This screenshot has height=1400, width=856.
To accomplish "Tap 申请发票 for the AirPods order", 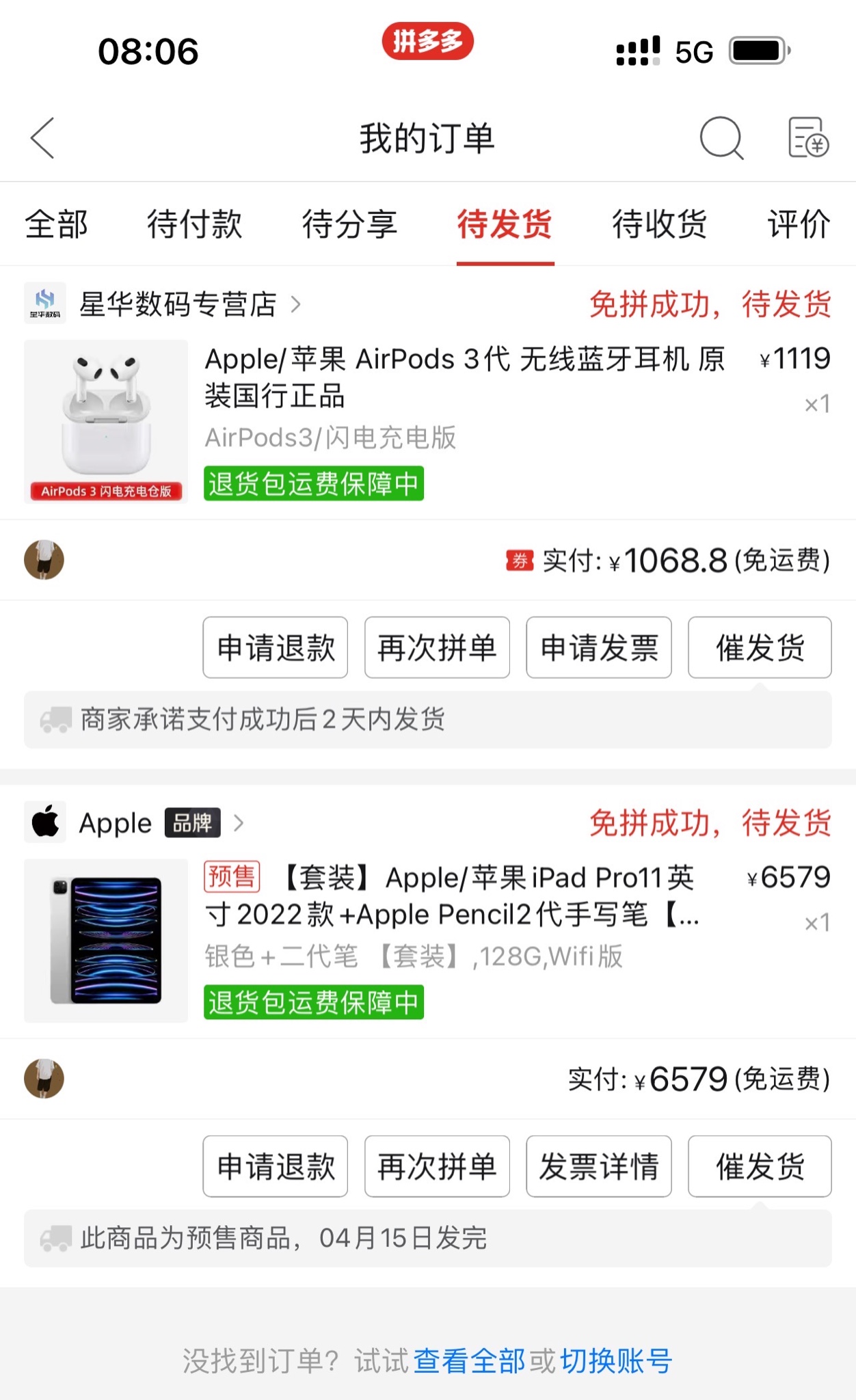I will 598,647.
